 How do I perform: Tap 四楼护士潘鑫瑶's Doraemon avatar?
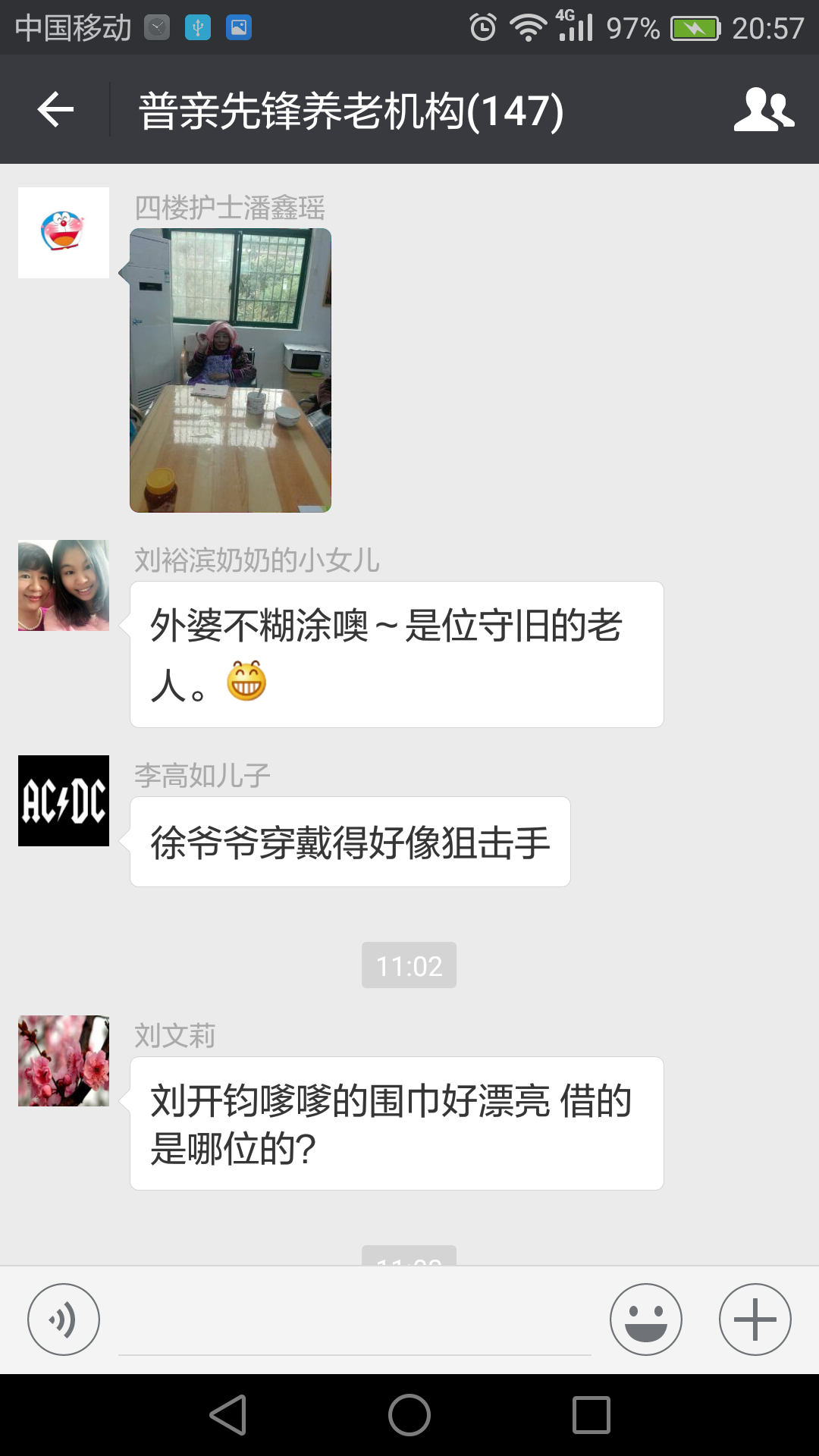(x=64, y=233)
